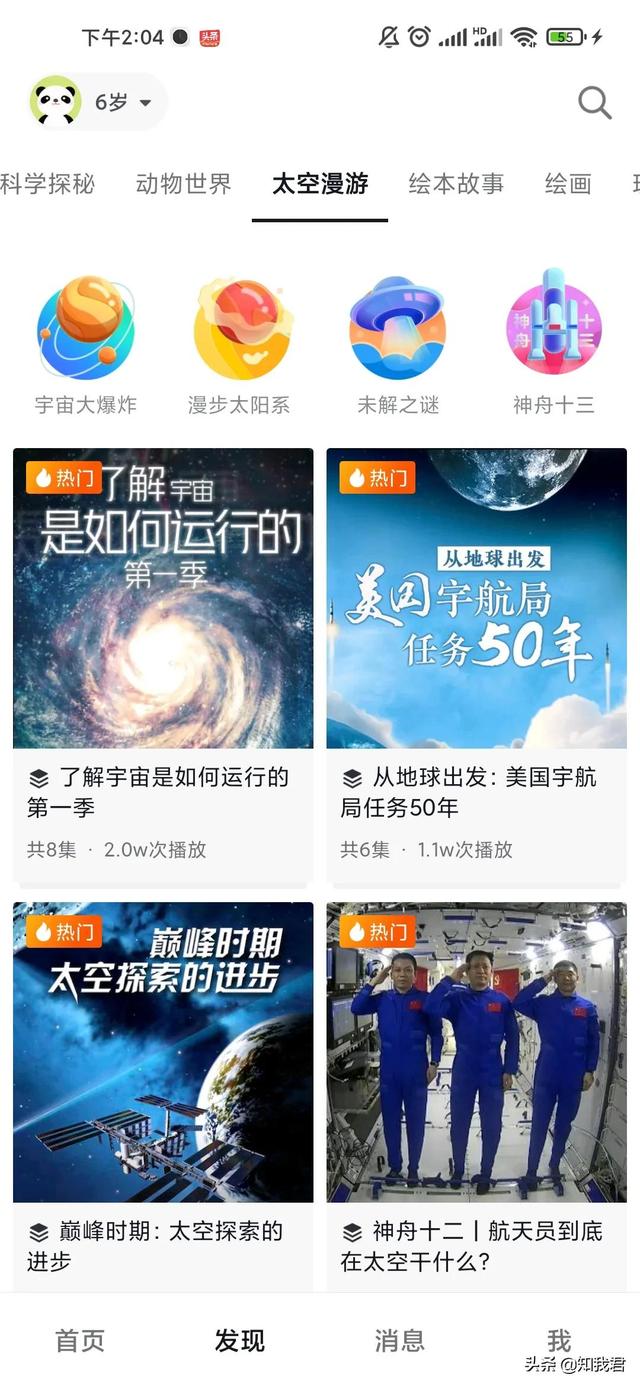Open the 绘画 tab
The image size is (640, 1387).
(568, 184)
